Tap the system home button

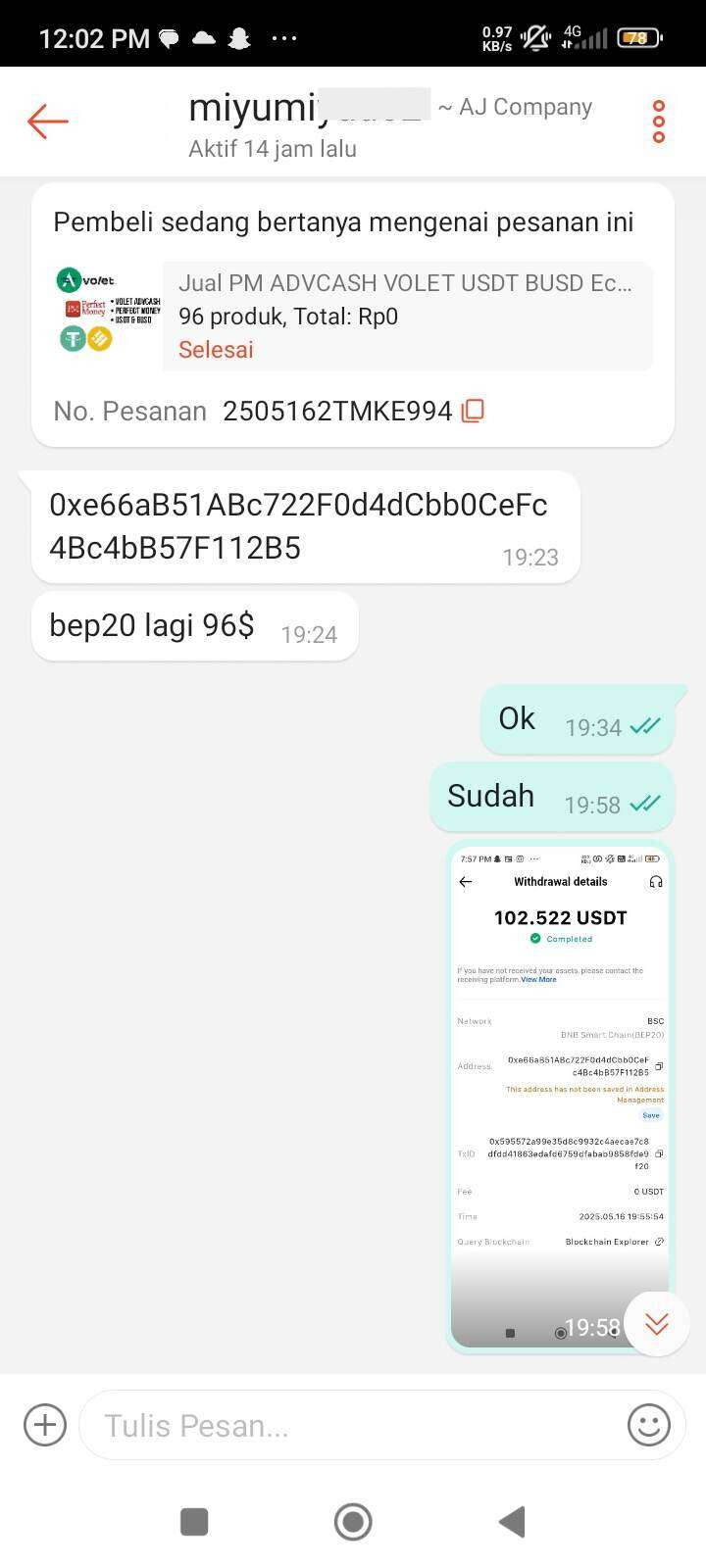(x=353, y=1522)
